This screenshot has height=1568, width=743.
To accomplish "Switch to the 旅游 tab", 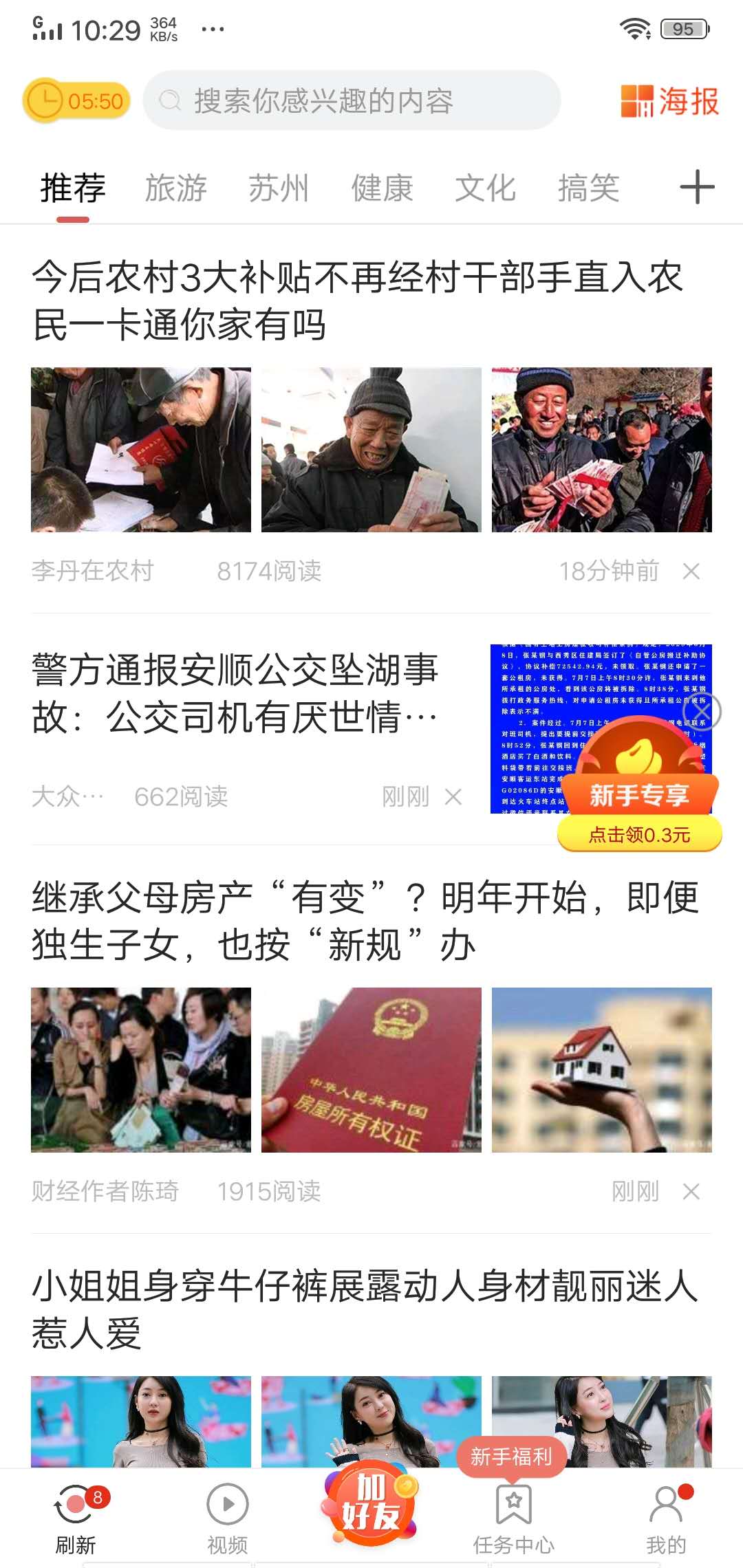I will 174,188.
